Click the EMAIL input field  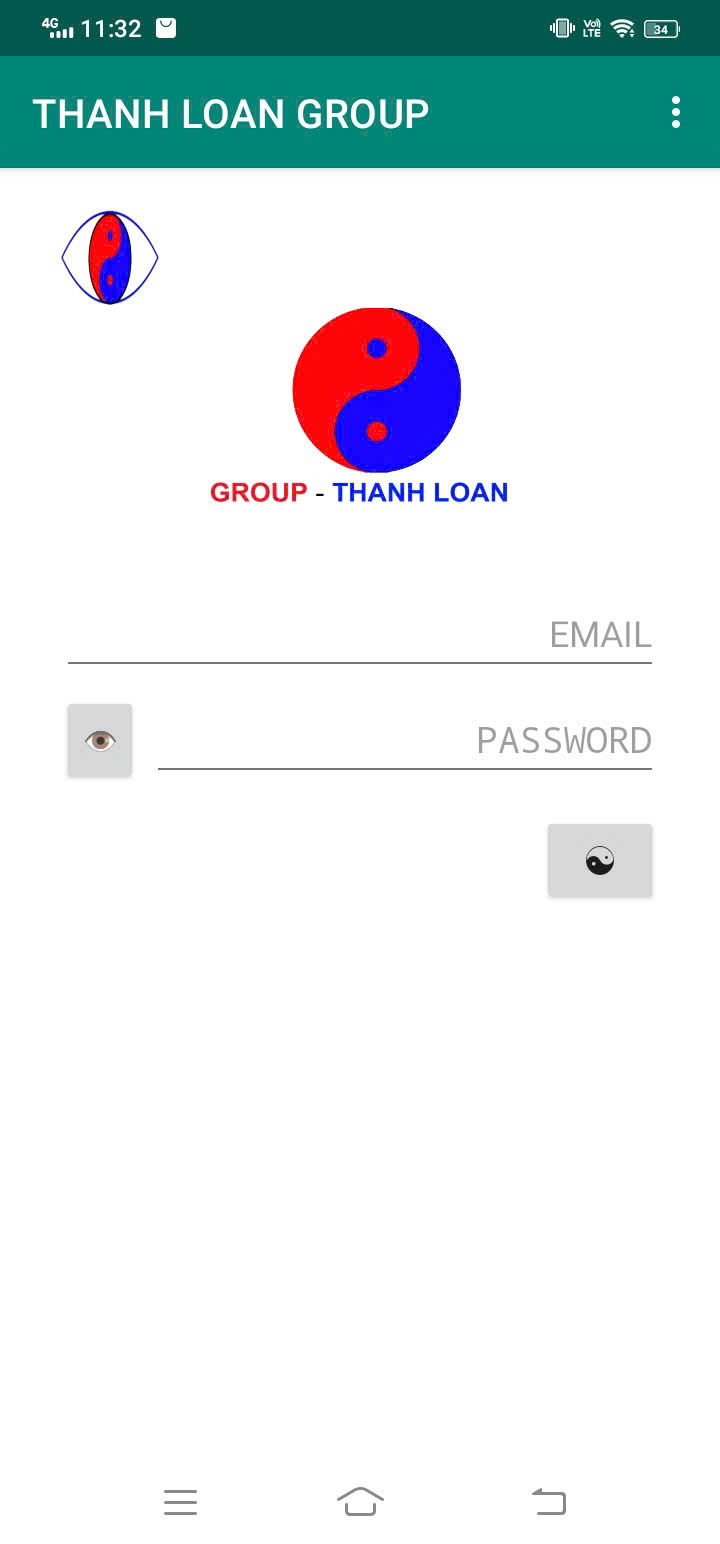click(360, 634)
